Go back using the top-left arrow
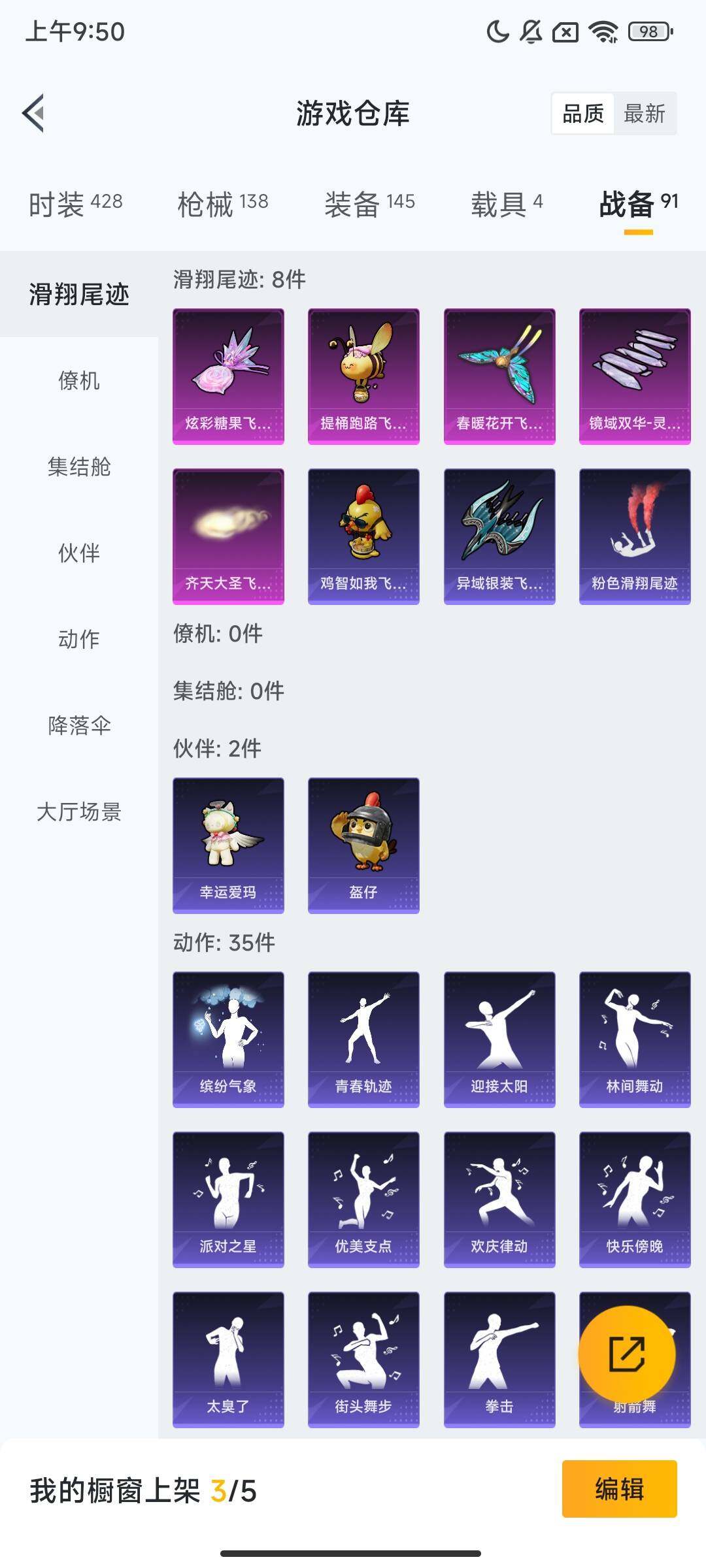The height and width of the screenshot is (1568, 706). [x=34, y=113]
